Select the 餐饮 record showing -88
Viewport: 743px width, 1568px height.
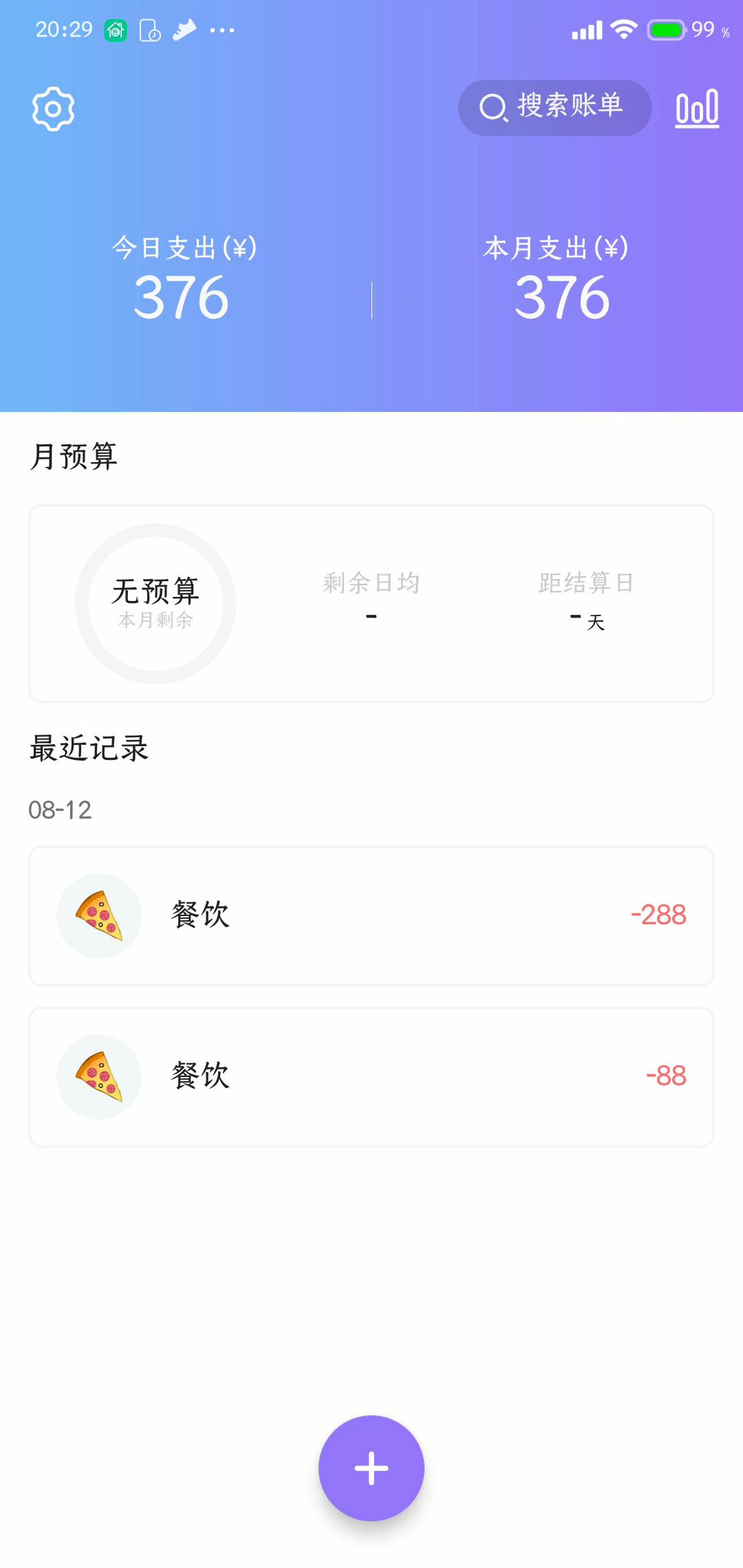pyautogui.click(x=371, y=1077)
